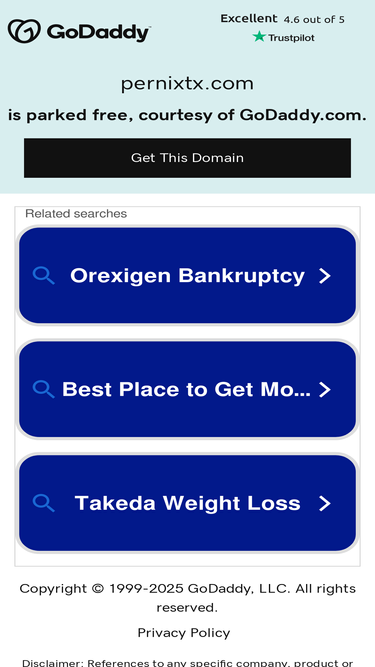Open the Trustpilot rating link
The width and height of the screenshot is (375, 667).
(x=283, y=28)
